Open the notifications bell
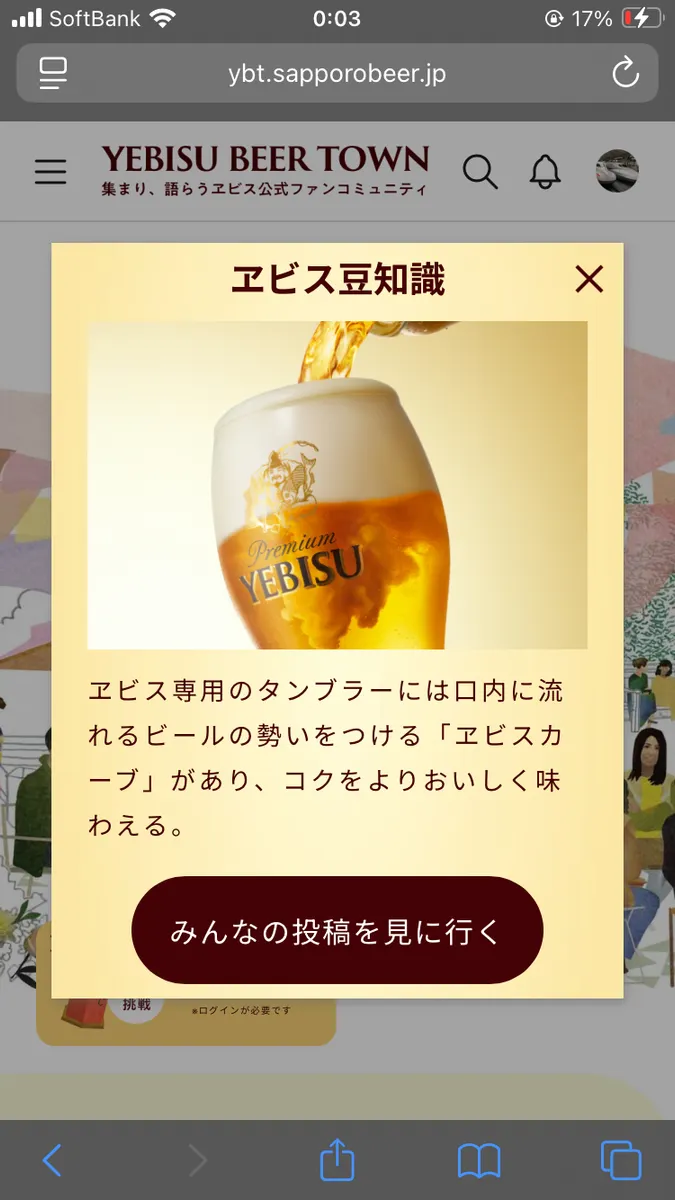The image size is (675, 1200). pos(545,172)
